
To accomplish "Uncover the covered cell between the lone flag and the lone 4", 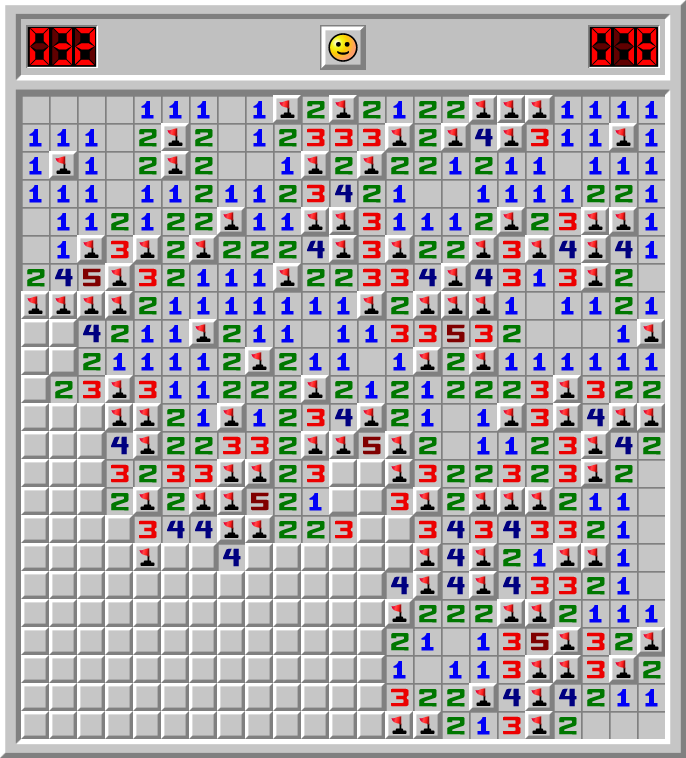I will click(x=175, y=557).
